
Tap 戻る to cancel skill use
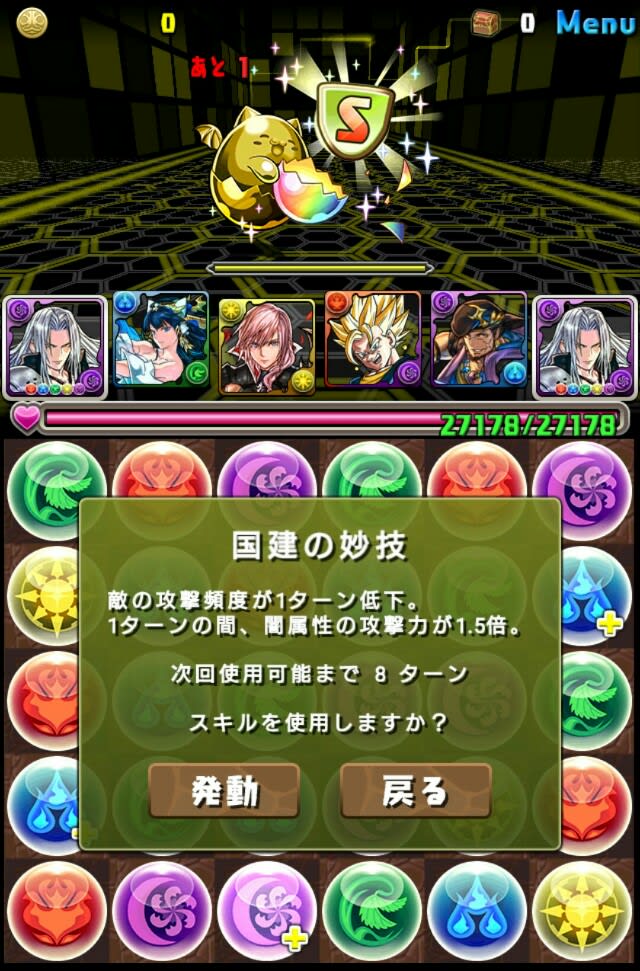415,791
